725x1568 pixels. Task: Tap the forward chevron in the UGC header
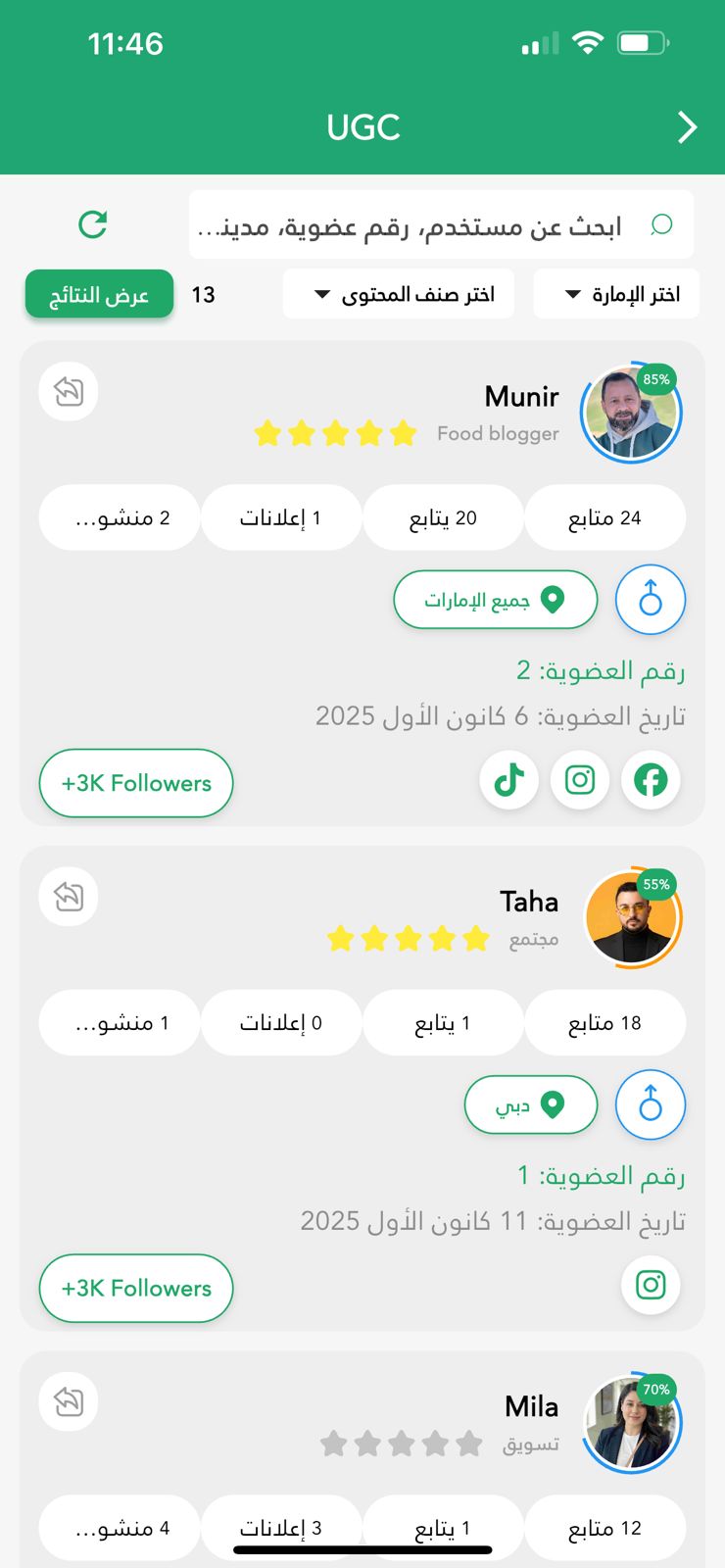[688, 127]
